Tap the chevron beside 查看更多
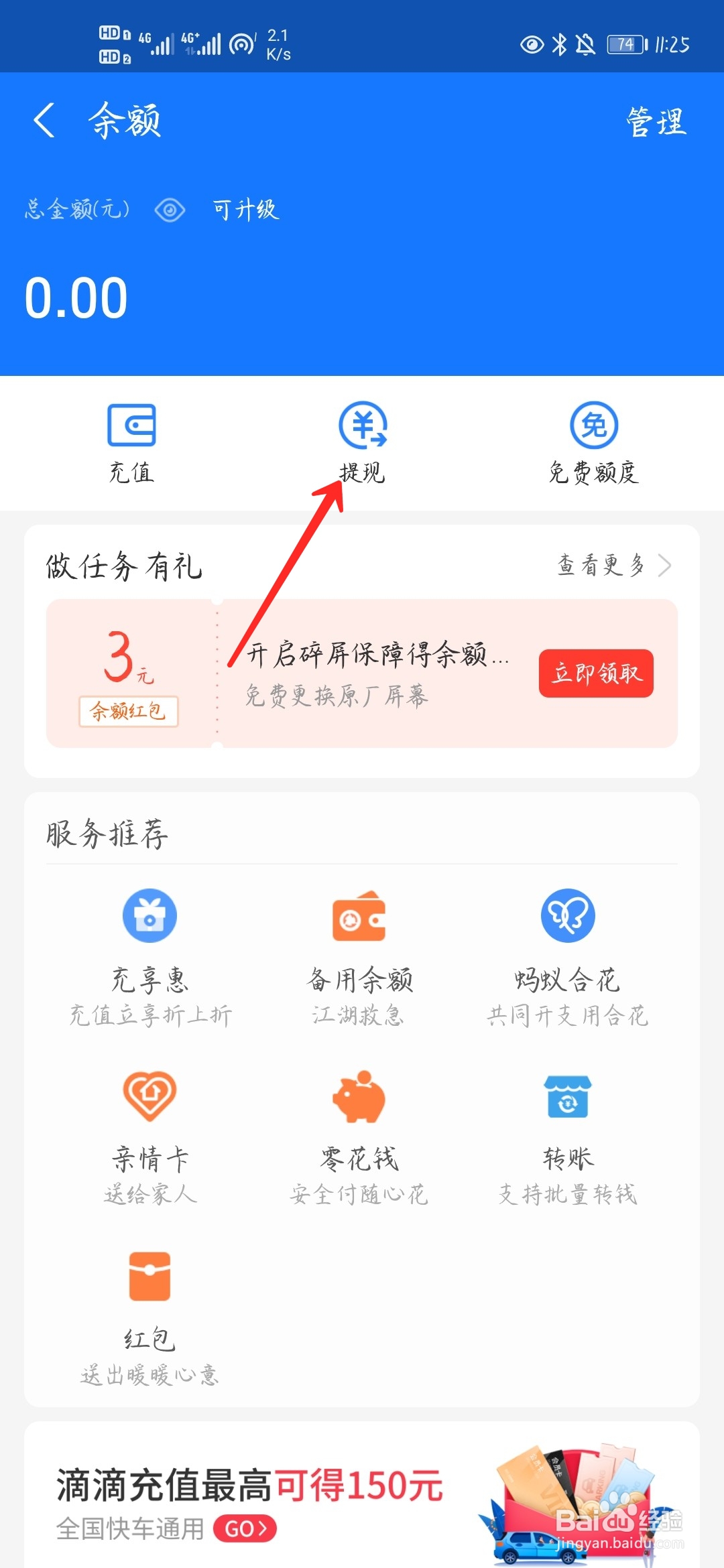 click(664, 565)
